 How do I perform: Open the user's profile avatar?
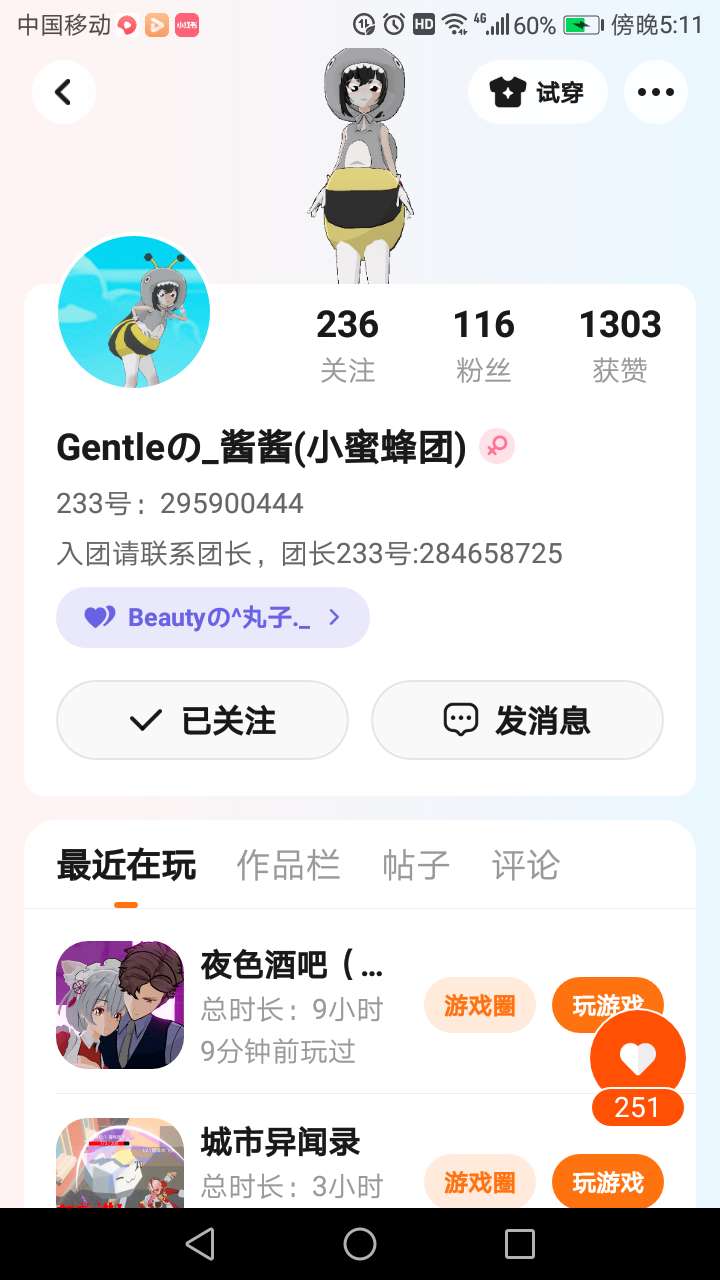(x=134, y=311)
